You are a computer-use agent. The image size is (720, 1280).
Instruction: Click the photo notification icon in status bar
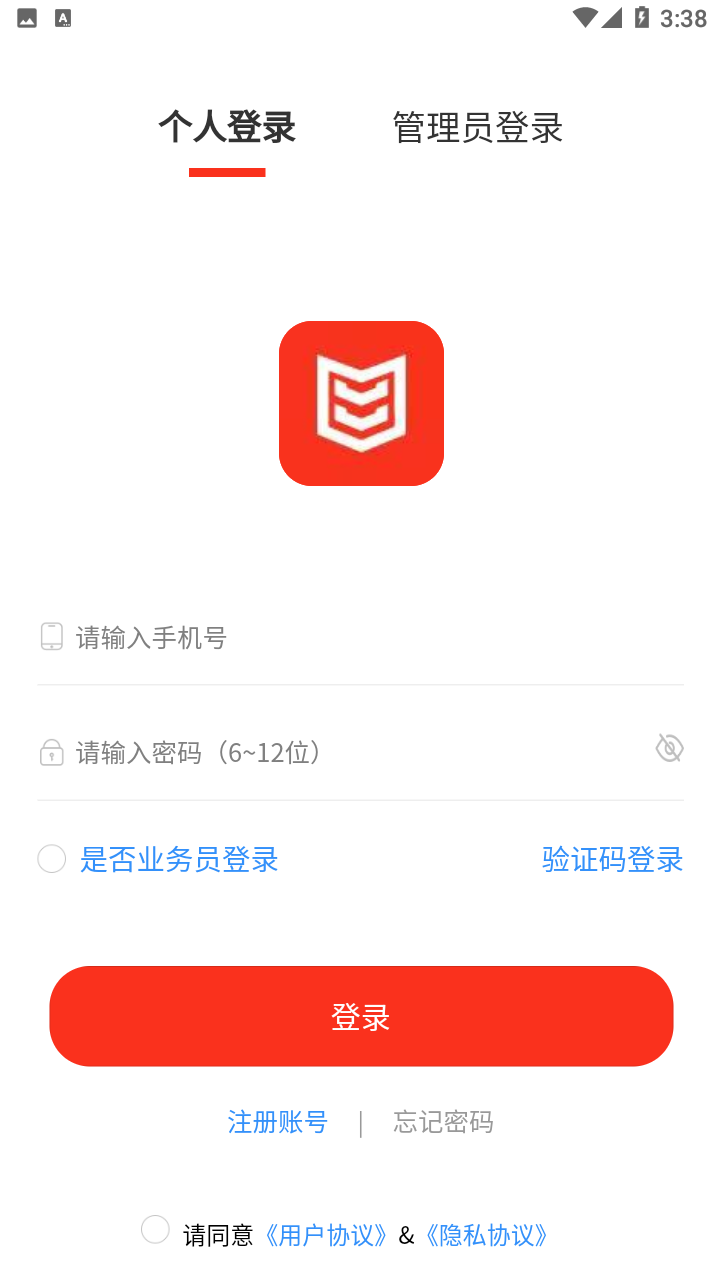tap(25, 17)
